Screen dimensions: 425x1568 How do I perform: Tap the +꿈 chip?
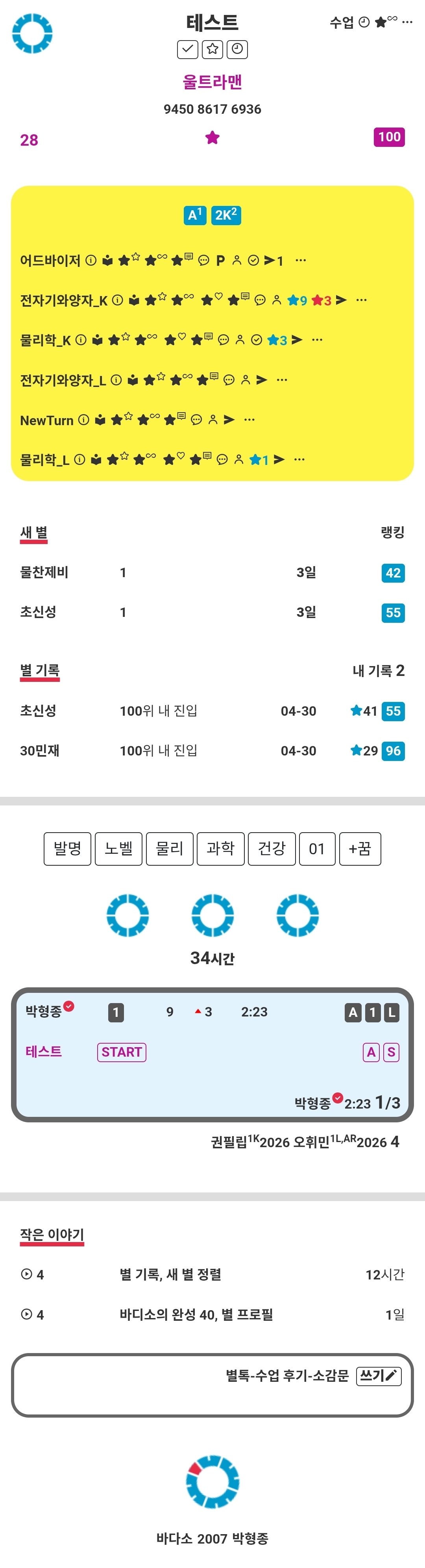(x=360, y=848)
